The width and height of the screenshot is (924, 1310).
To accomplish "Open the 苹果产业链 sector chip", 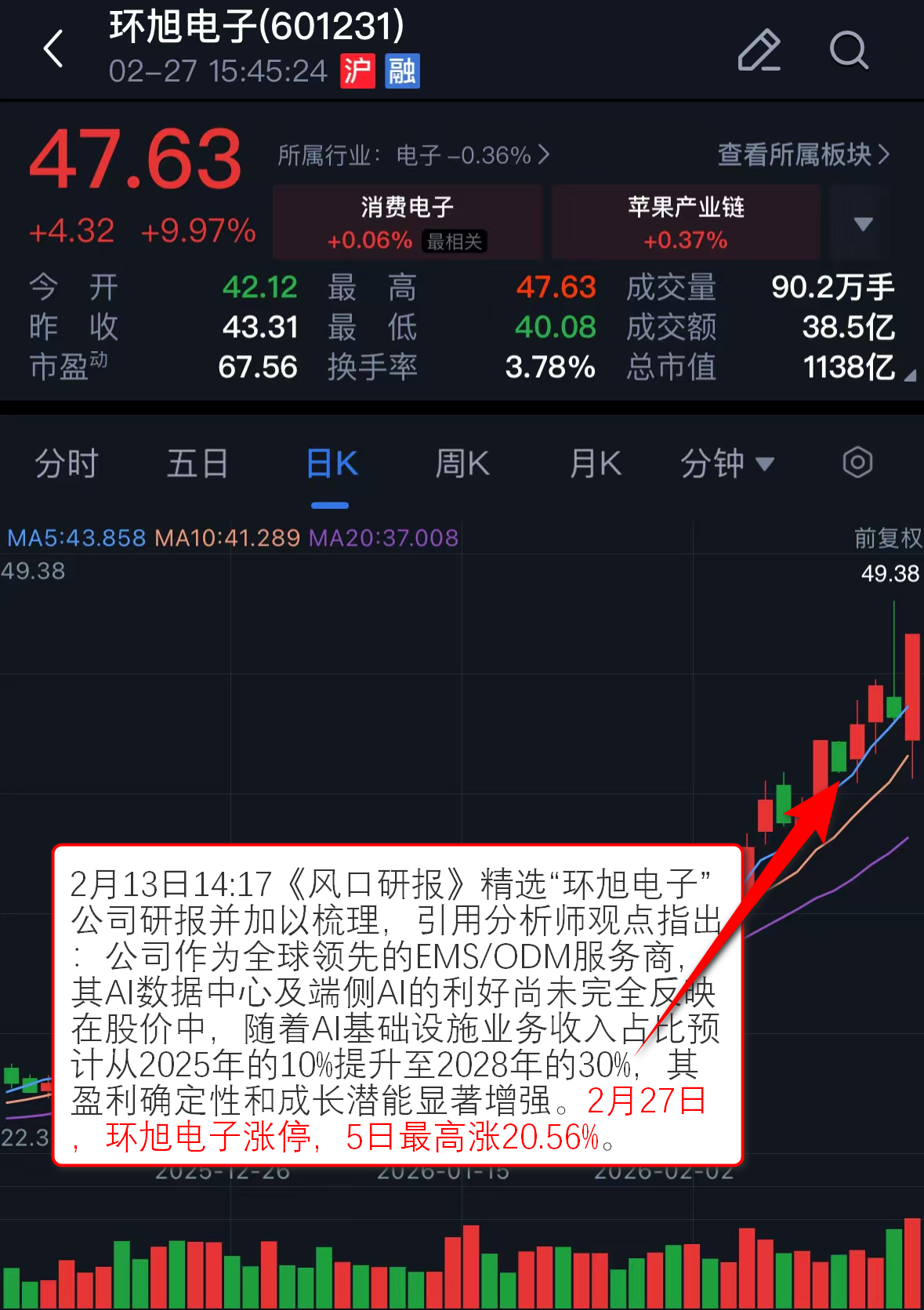I will [x=686, y=222].
